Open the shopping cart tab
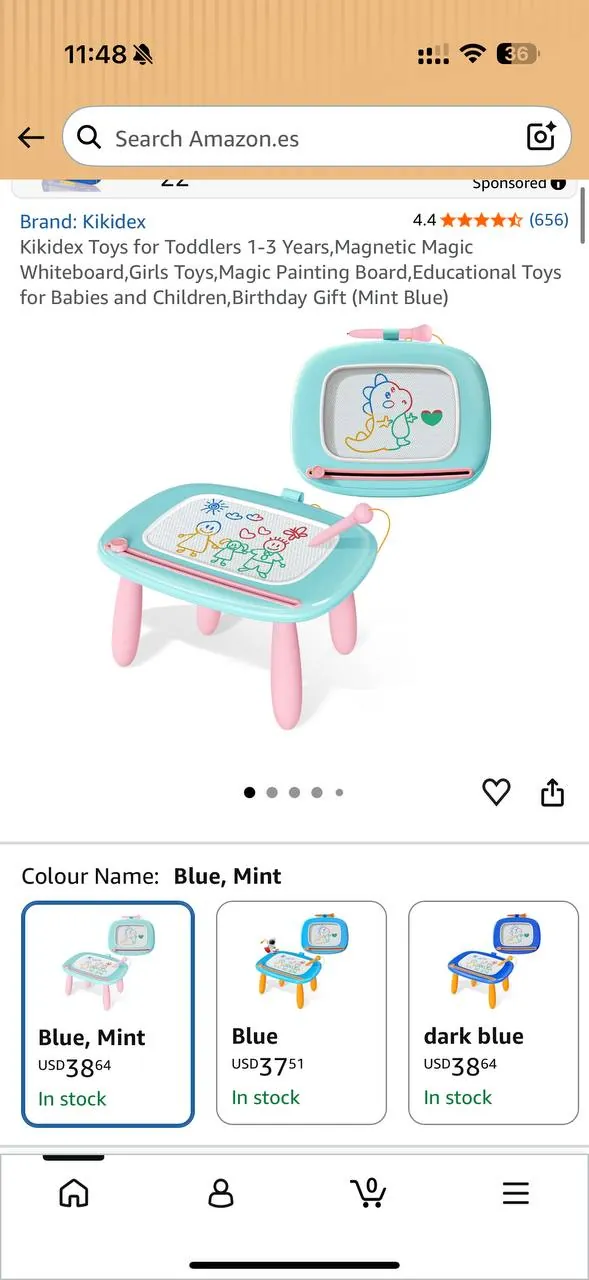The width and height of the screenshot is (589, 1280). pyautogui.click(x=368, y=1193)
